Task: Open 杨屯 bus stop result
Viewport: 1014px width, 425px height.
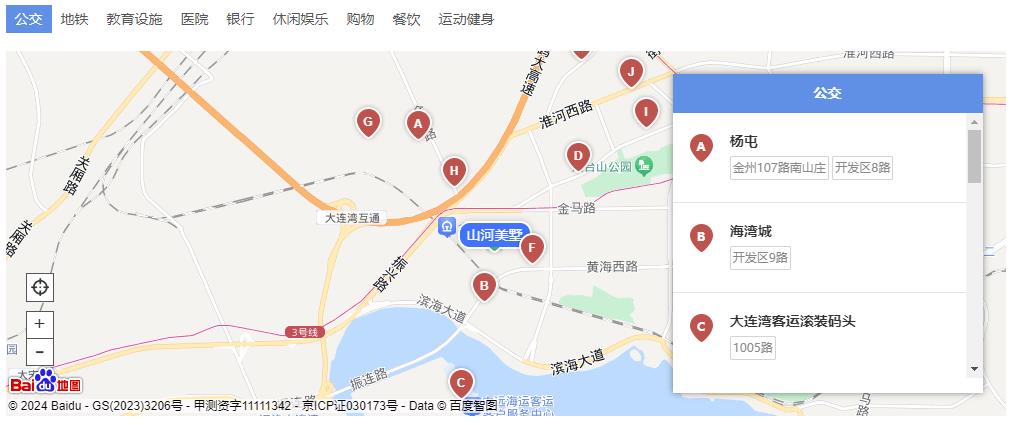Action: click(744, 142)
